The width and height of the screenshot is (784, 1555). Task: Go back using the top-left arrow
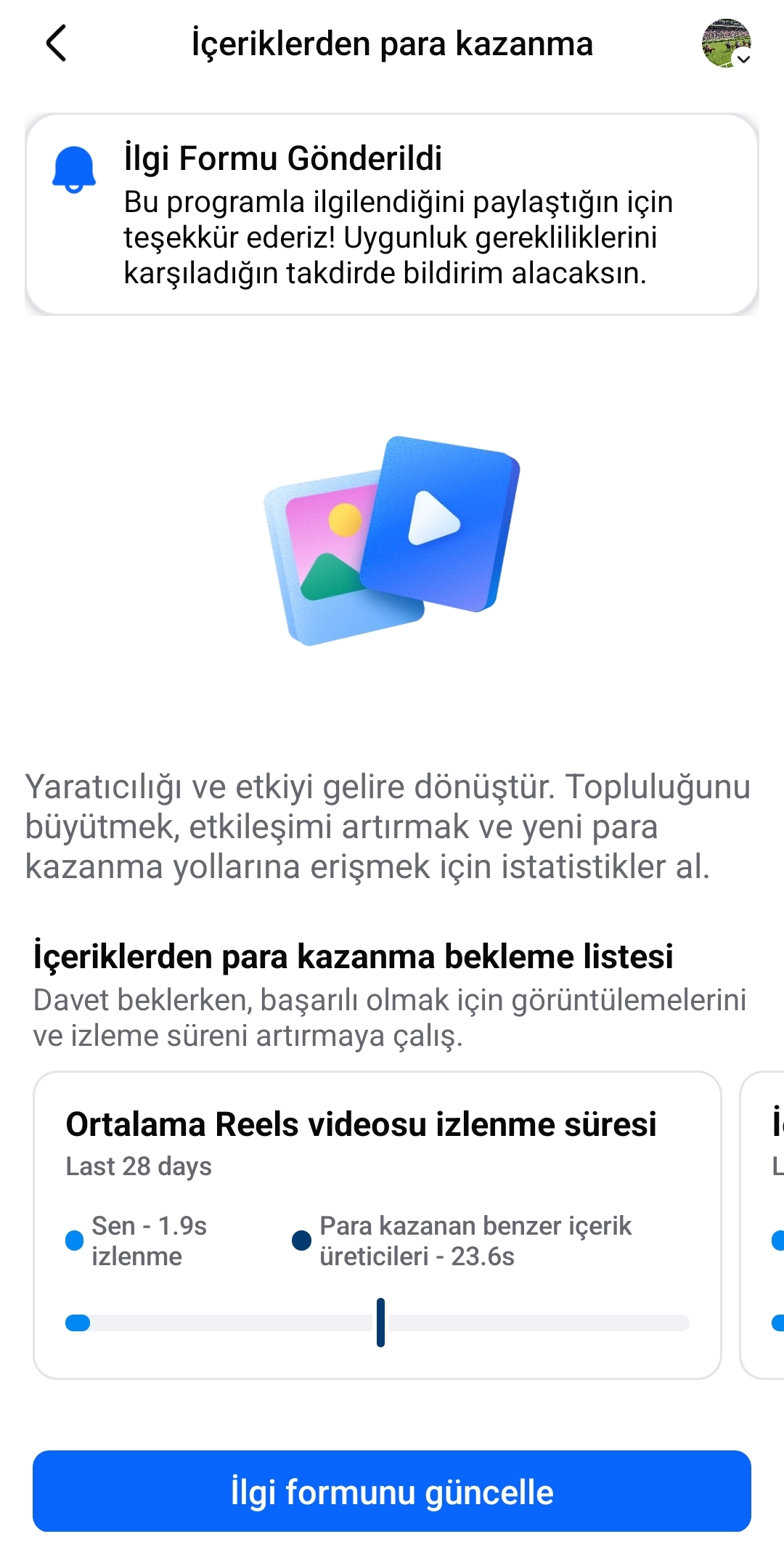[57, 44]
